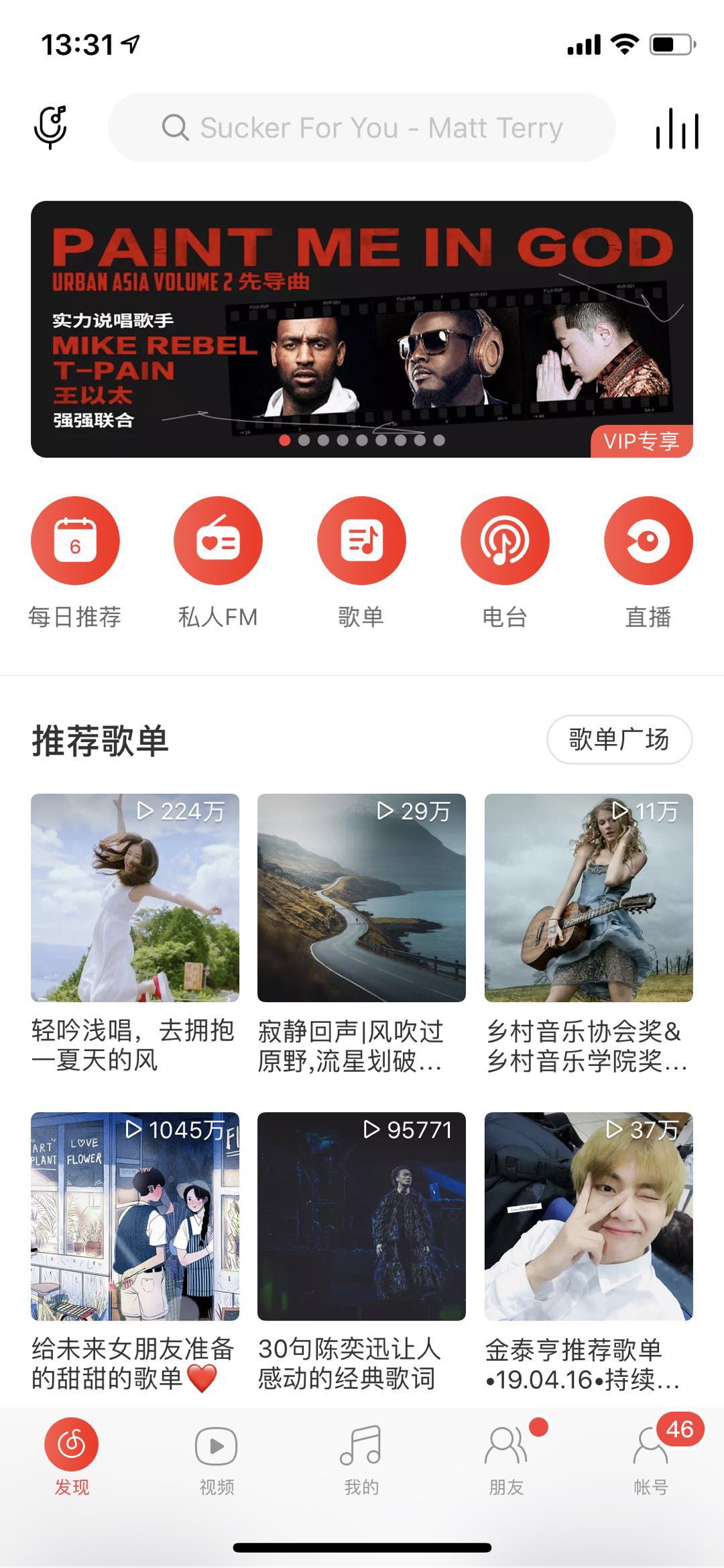Open 每日推荐 daily recommendations
Image resolution: width=724 pixels, height=1568 pixels.
pos(75,540)
